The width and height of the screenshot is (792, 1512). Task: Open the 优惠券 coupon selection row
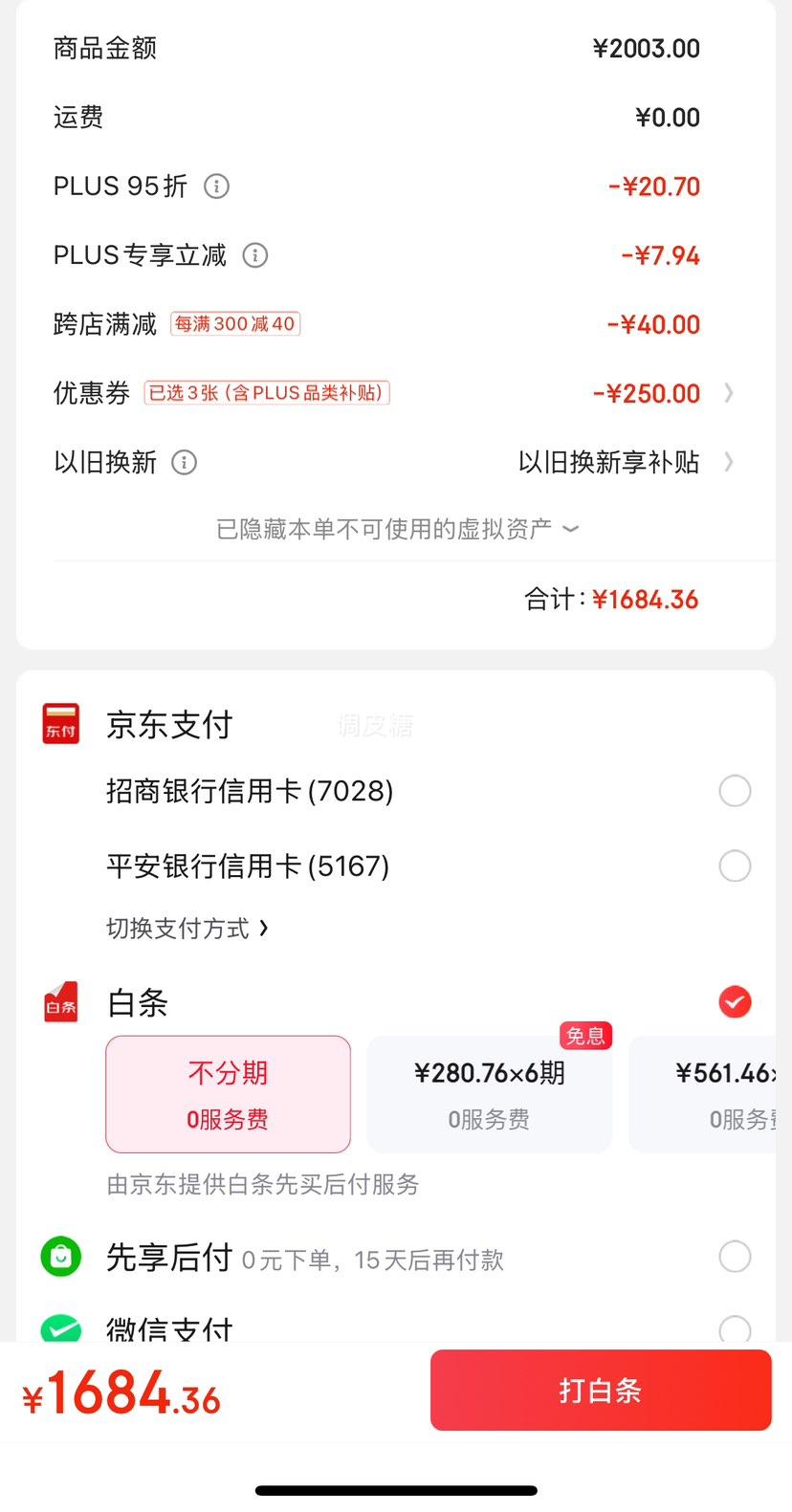coord(395,393)
